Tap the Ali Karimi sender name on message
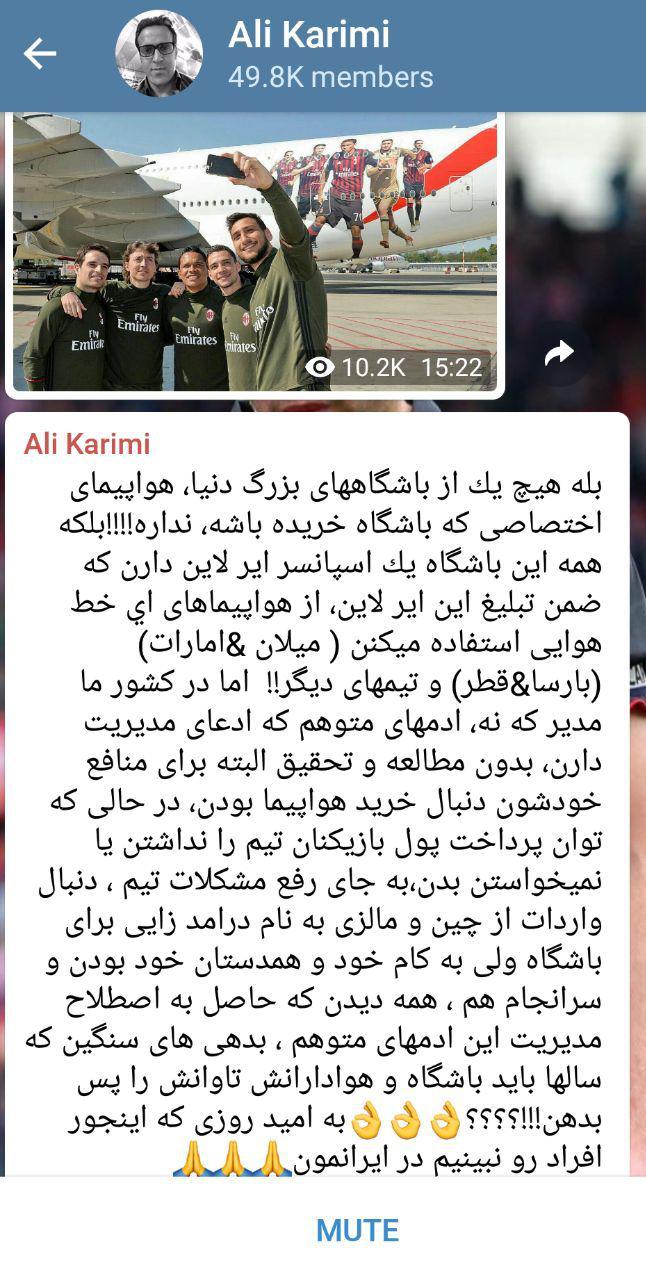 (87, 443)
